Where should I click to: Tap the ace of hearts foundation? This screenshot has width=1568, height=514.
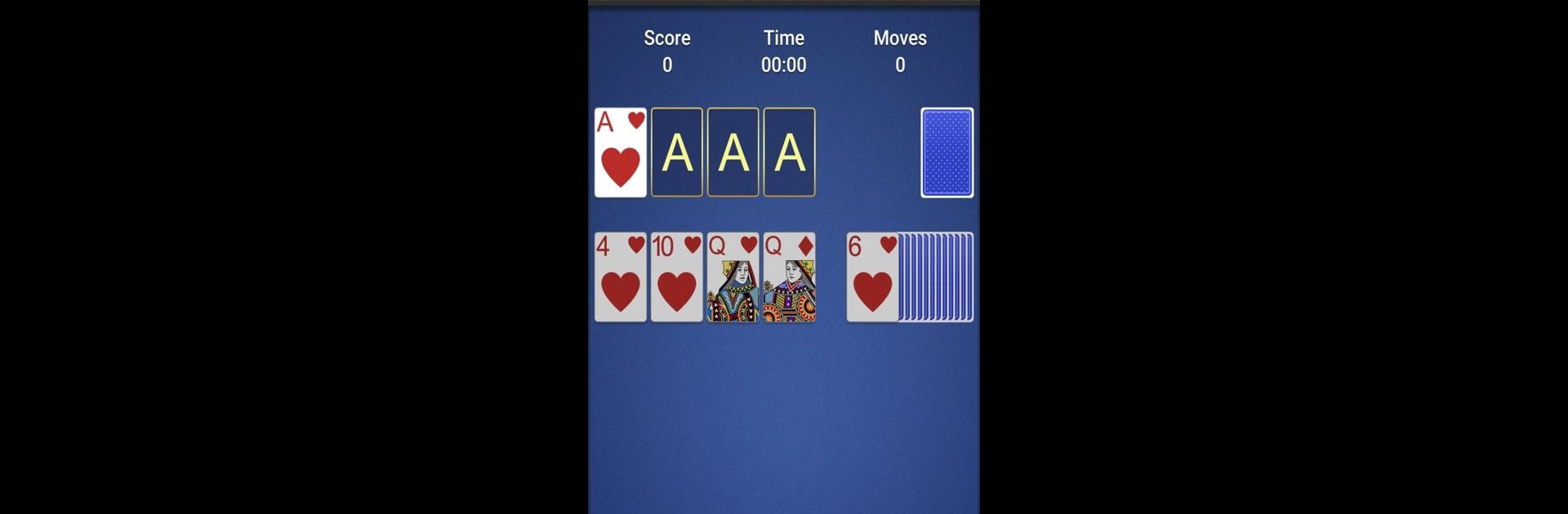620,153
